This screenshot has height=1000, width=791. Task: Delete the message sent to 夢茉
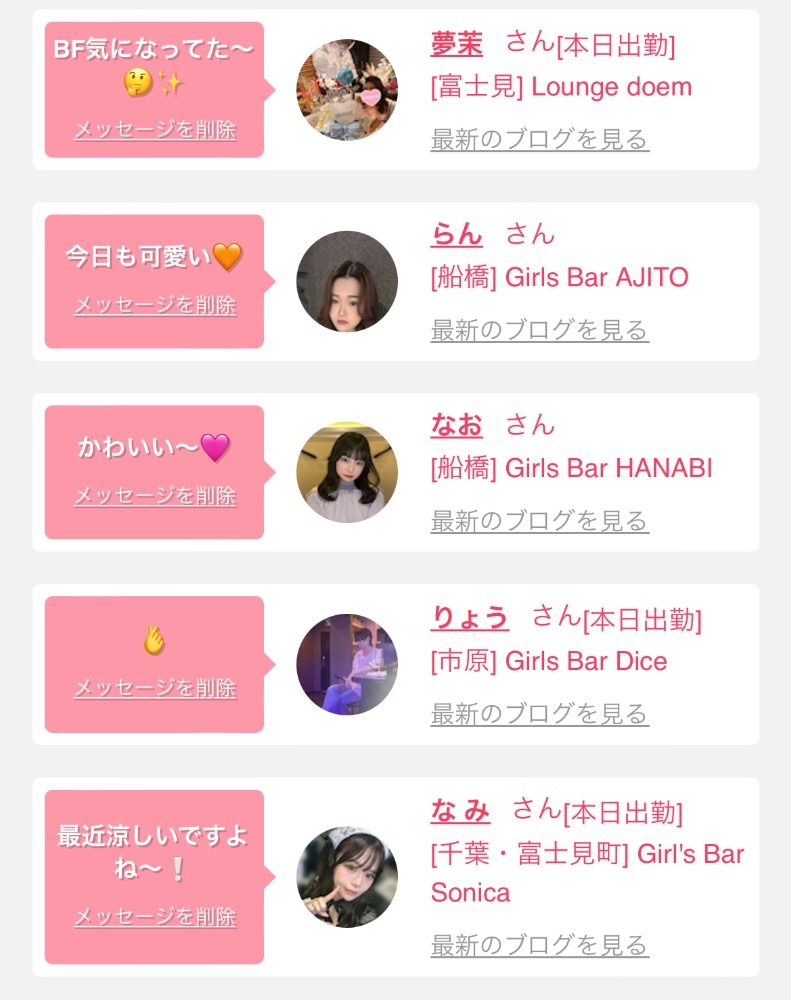pos(155,130)
